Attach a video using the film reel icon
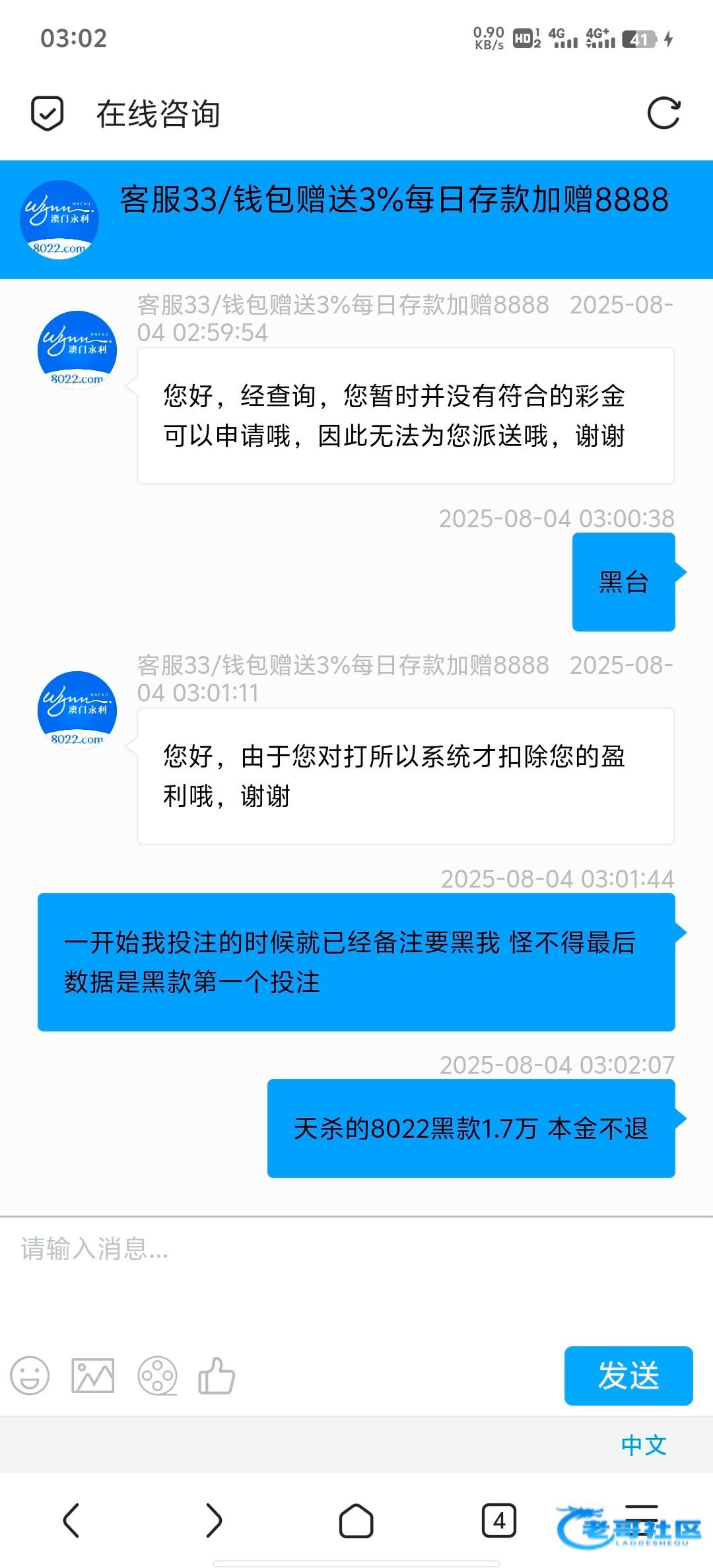 point(157,1376)
